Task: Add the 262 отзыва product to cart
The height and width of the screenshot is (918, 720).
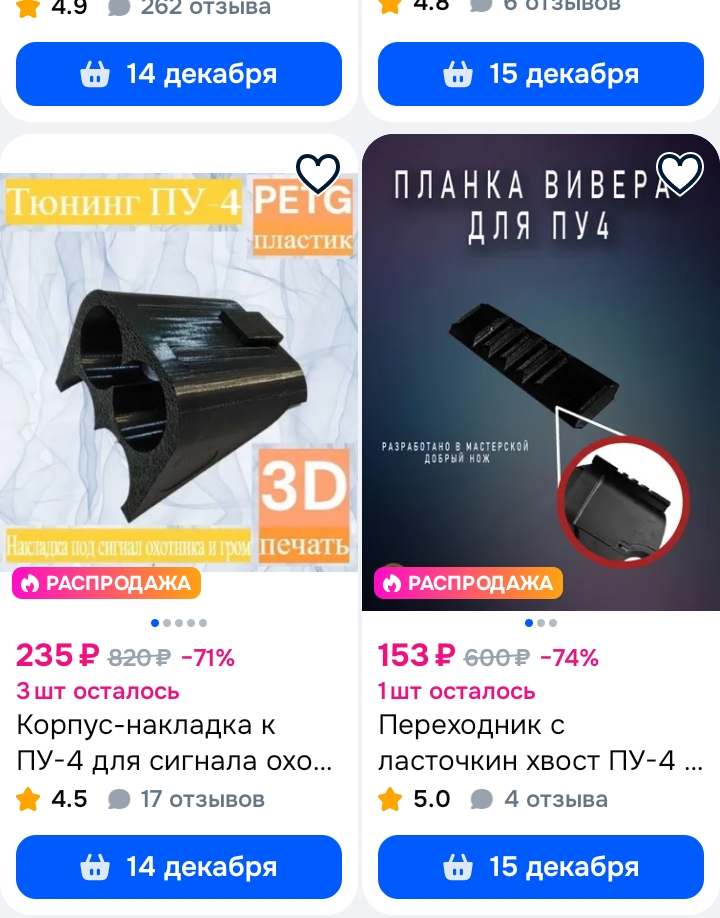Action: pos(179,74)
